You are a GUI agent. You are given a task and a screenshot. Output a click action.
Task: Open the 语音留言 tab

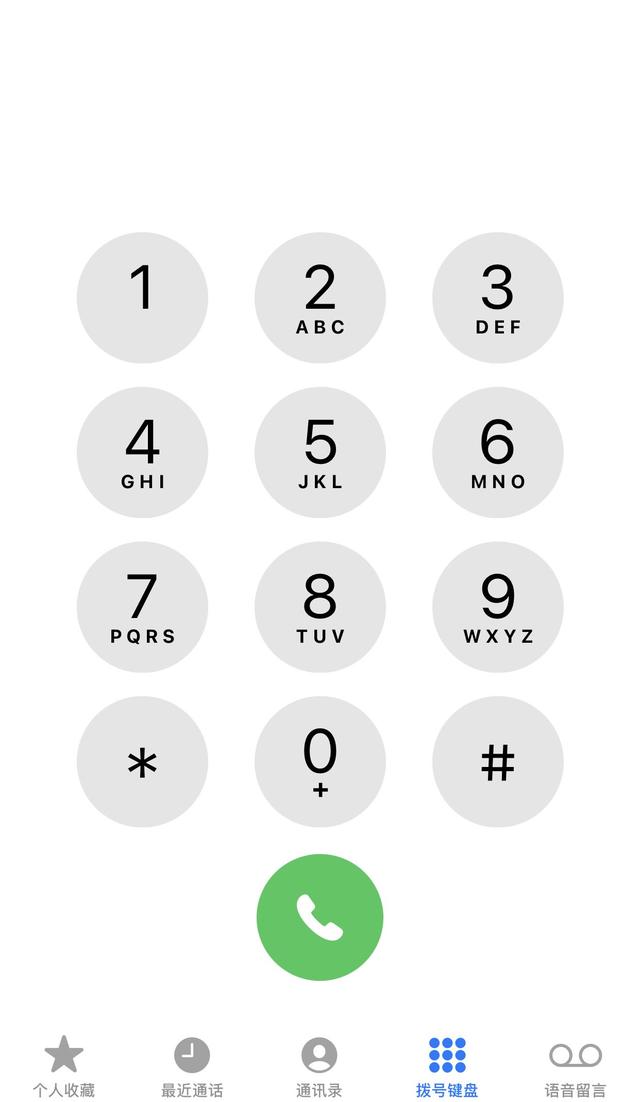pyautogui.click(x=575, y=1066)
